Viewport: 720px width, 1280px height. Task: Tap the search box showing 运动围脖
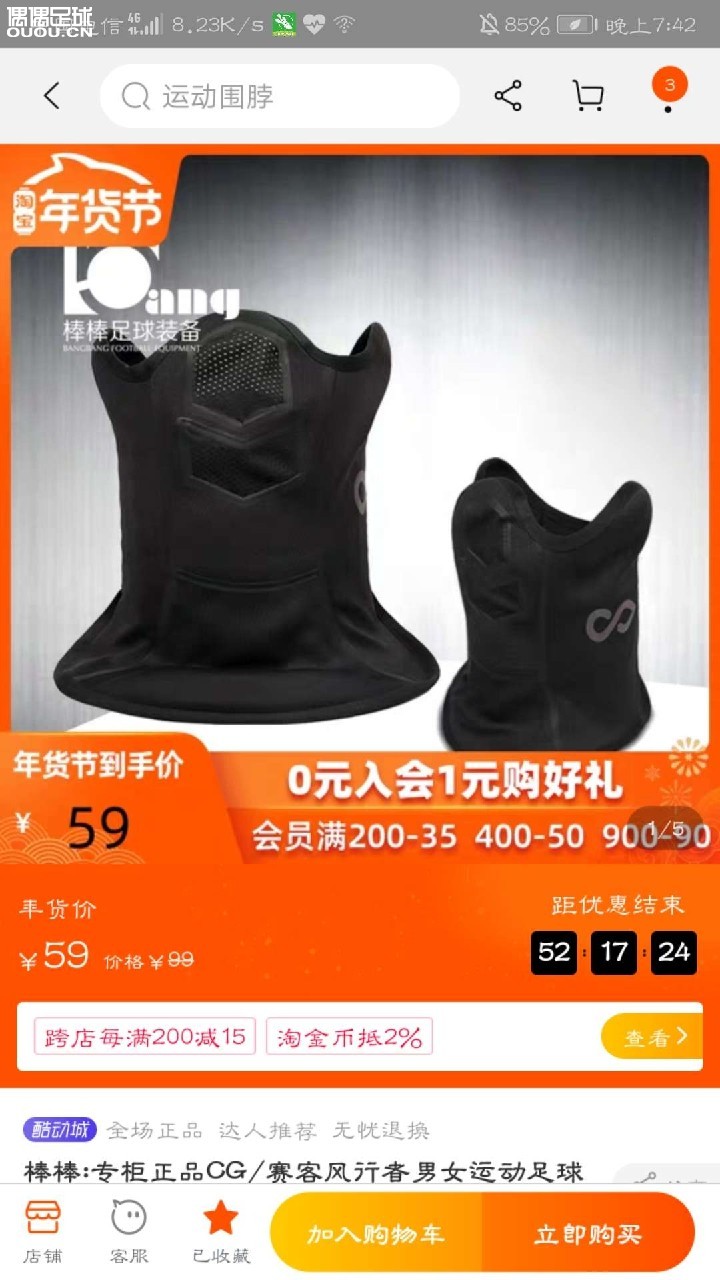[280, 96]
